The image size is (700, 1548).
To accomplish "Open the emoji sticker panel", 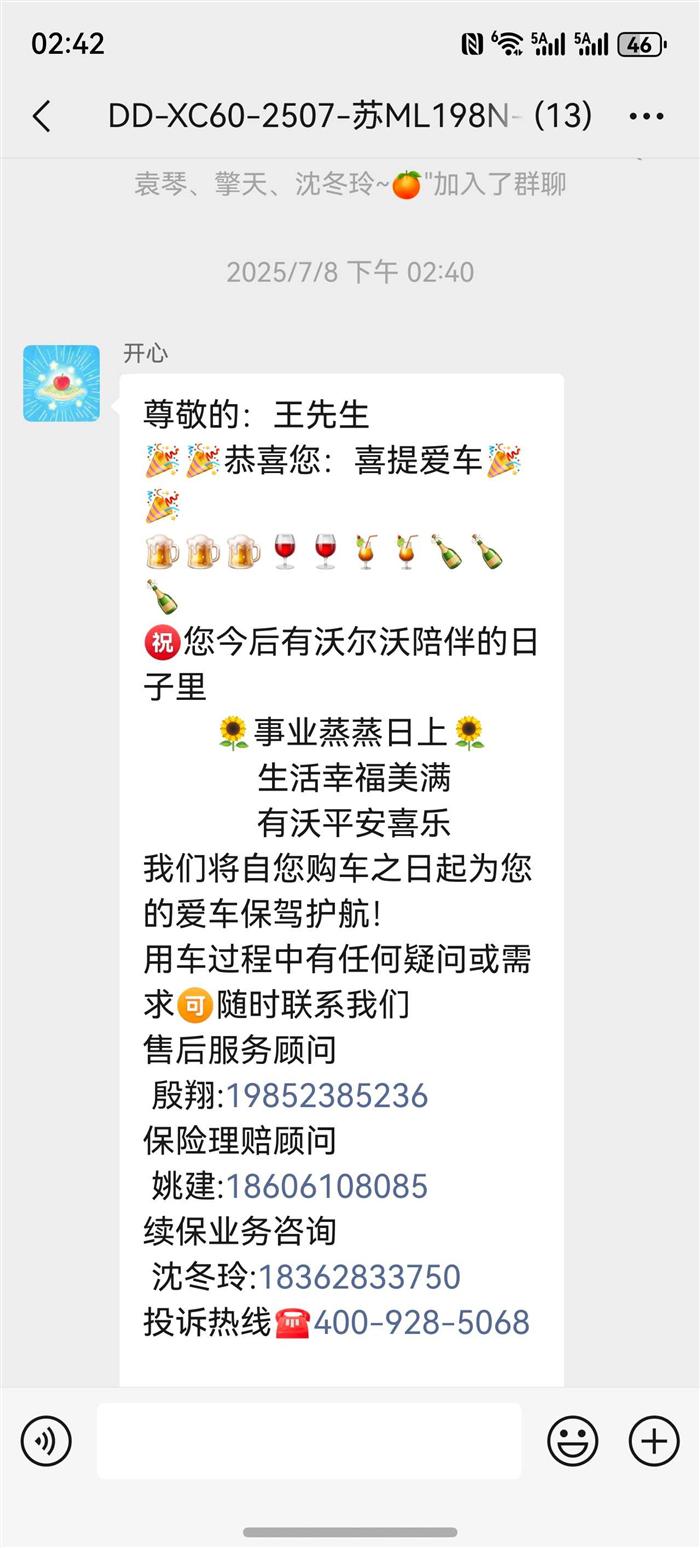I will click(x=573, y=1441).
